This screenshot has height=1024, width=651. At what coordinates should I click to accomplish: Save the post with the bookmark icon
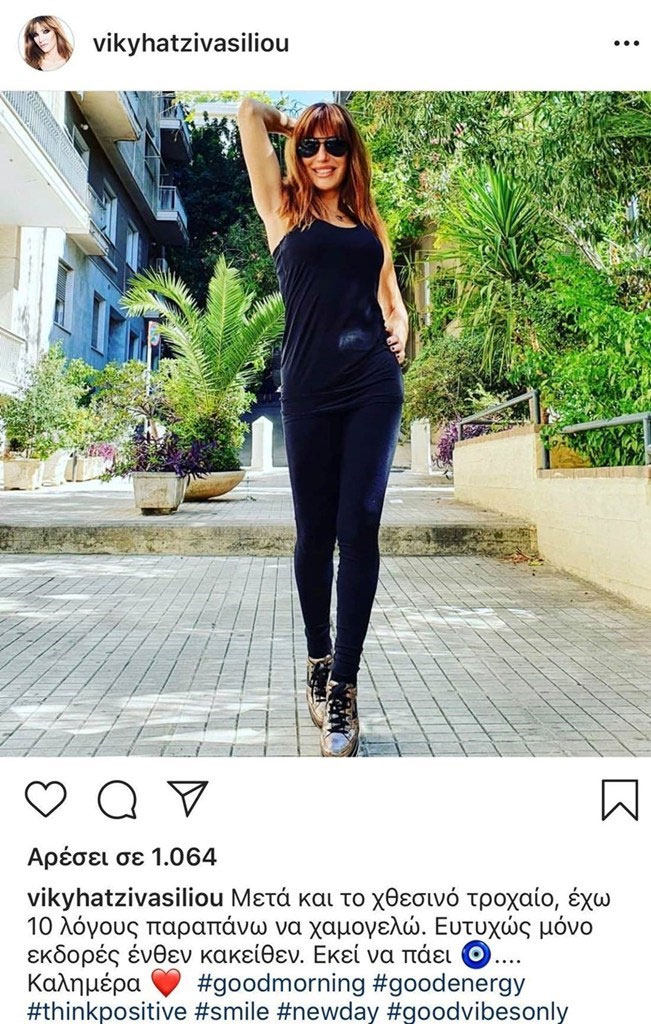coord(619,799)
